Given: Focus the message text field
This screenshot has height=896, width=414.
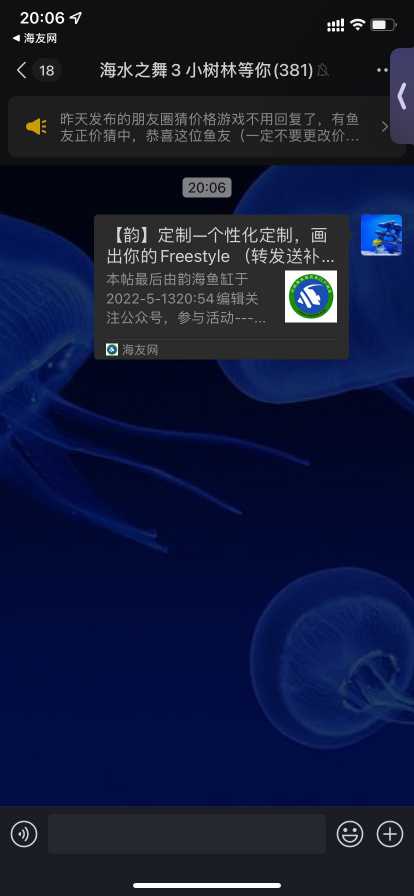Looking at the screenshot, I should [x=187, y=834].
